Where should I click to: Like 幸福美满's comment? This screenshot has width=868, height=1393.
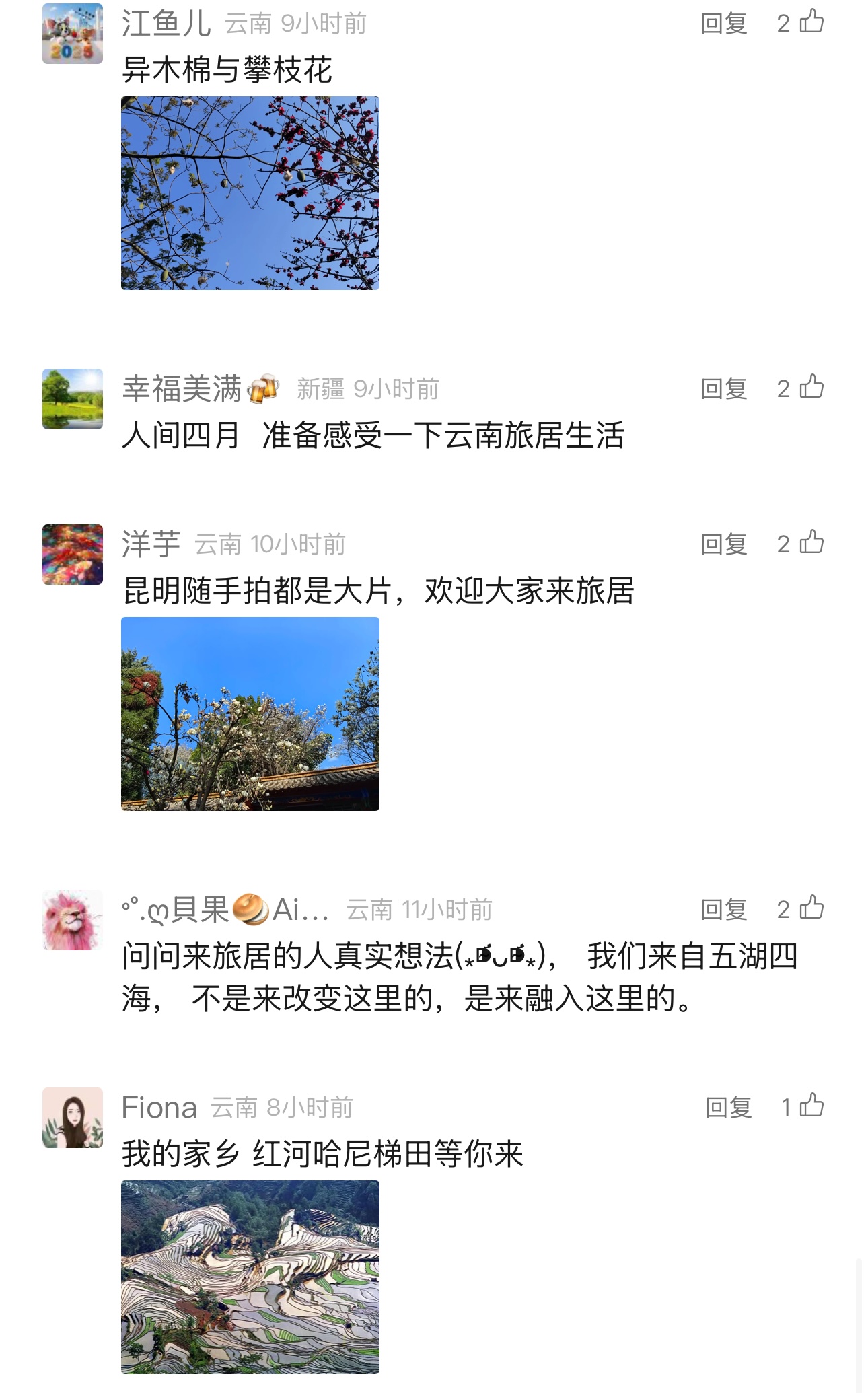811,388
